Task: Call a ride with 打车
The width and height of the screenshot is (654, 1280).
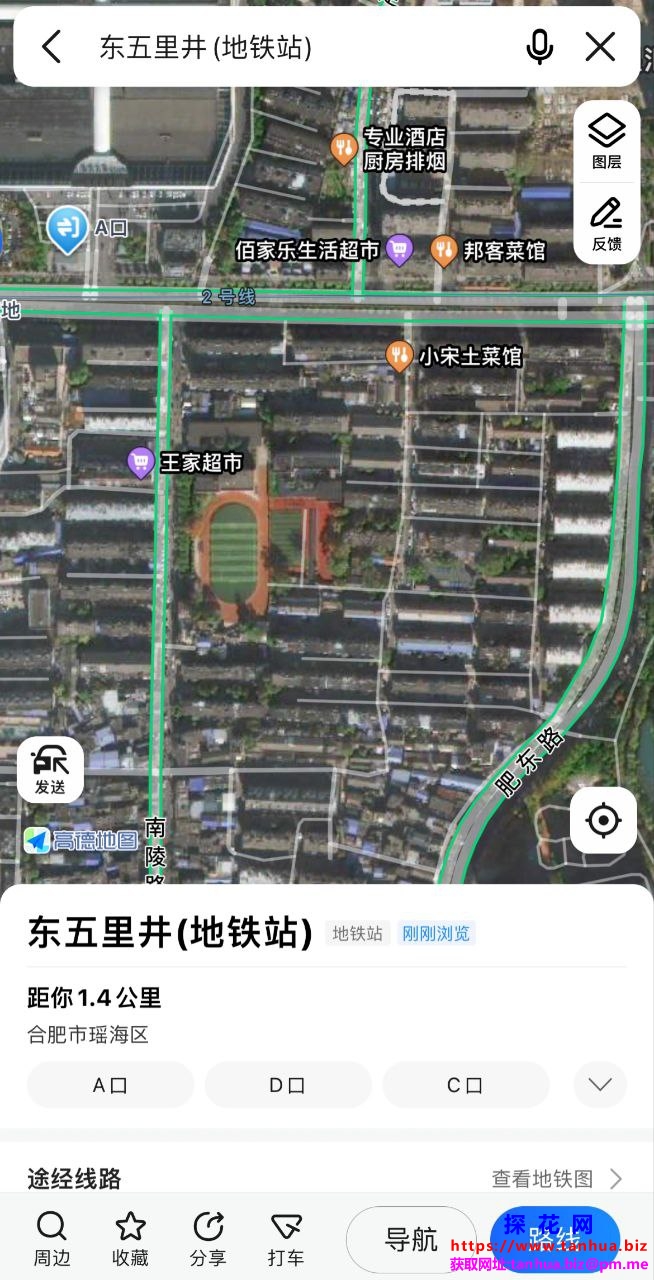Action: (286, 1238)
